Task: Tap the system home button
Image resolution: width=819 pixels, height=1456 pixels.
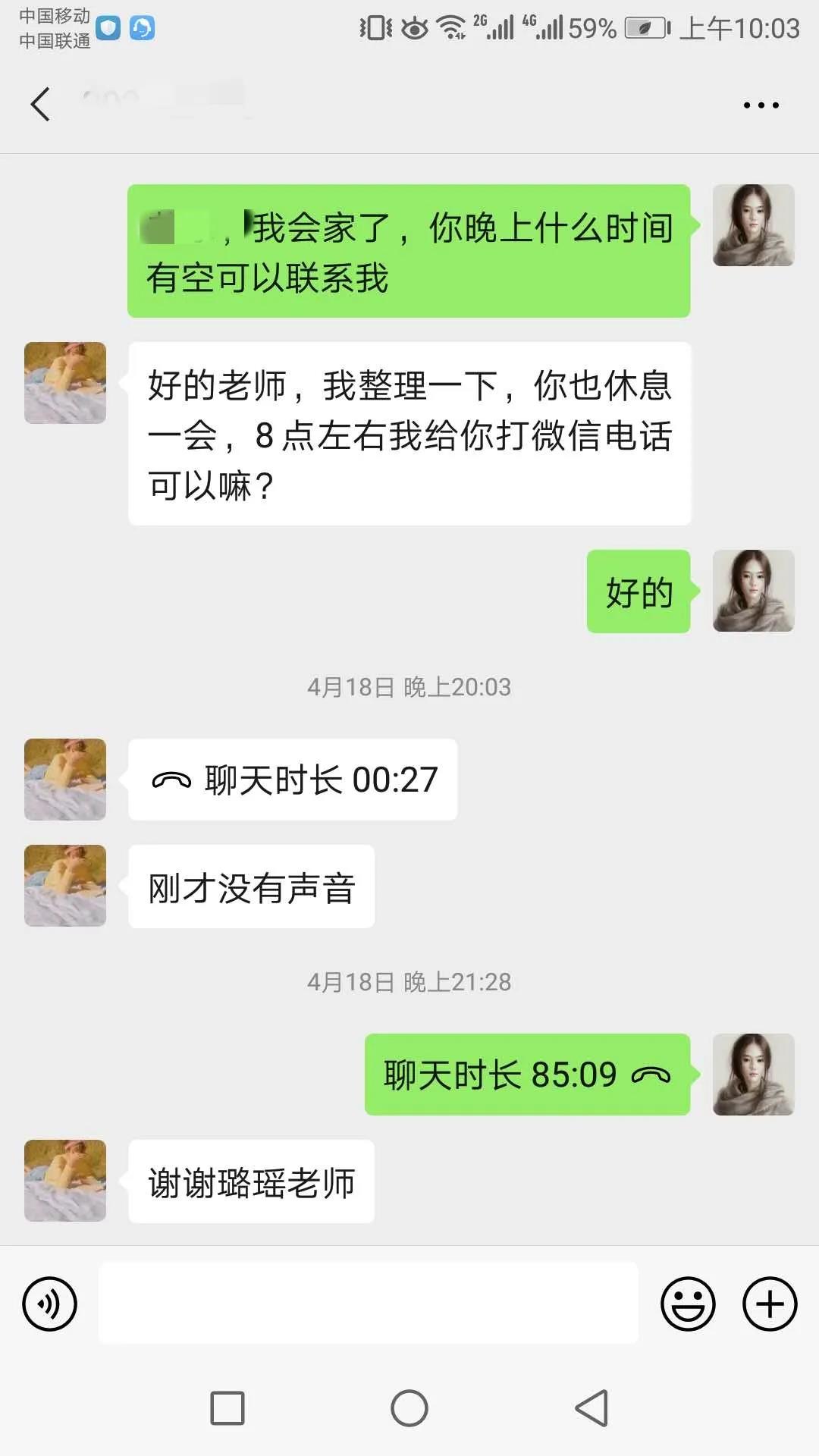Action: [409, 1408]
